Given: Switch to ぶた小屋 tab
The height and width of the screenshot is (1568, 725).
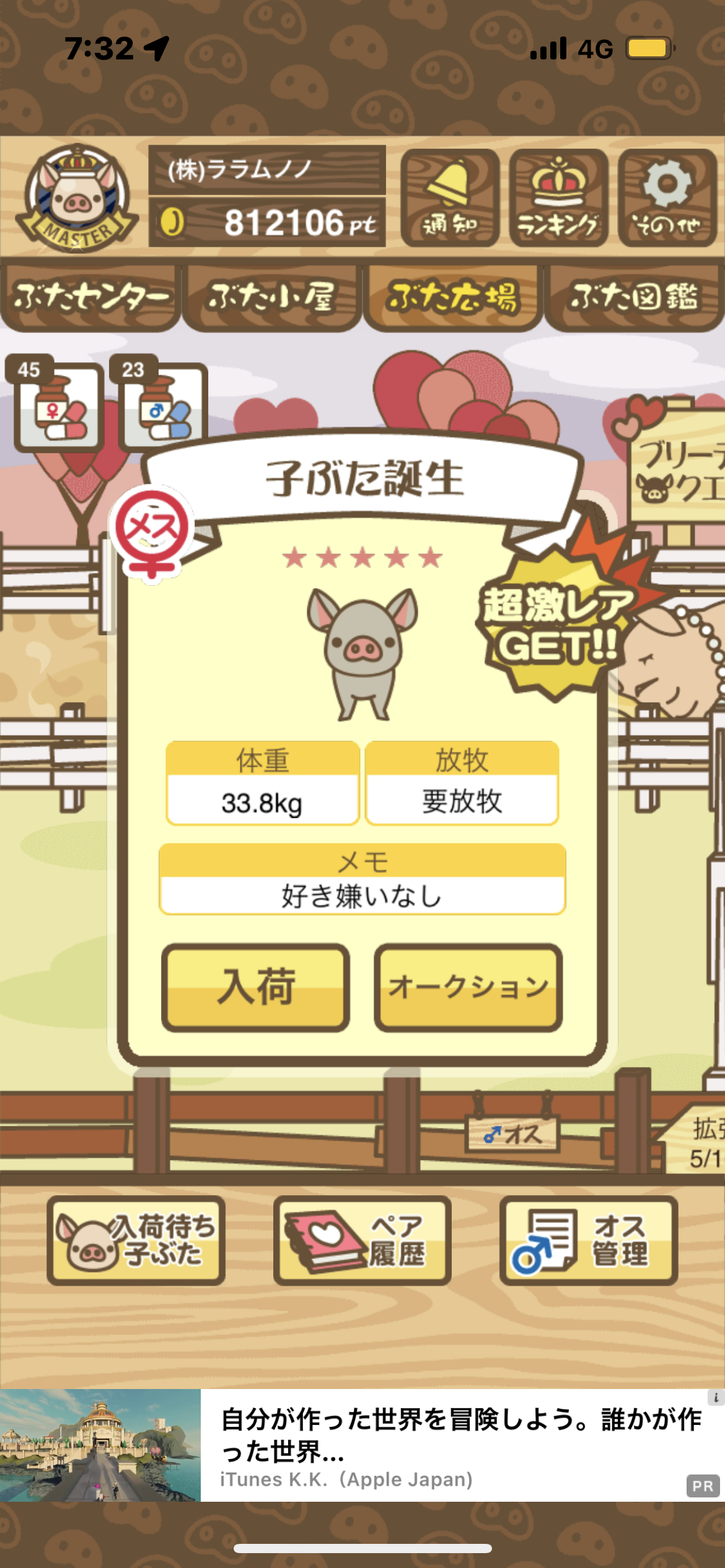Looking at the screenshot, I should 271,297.
